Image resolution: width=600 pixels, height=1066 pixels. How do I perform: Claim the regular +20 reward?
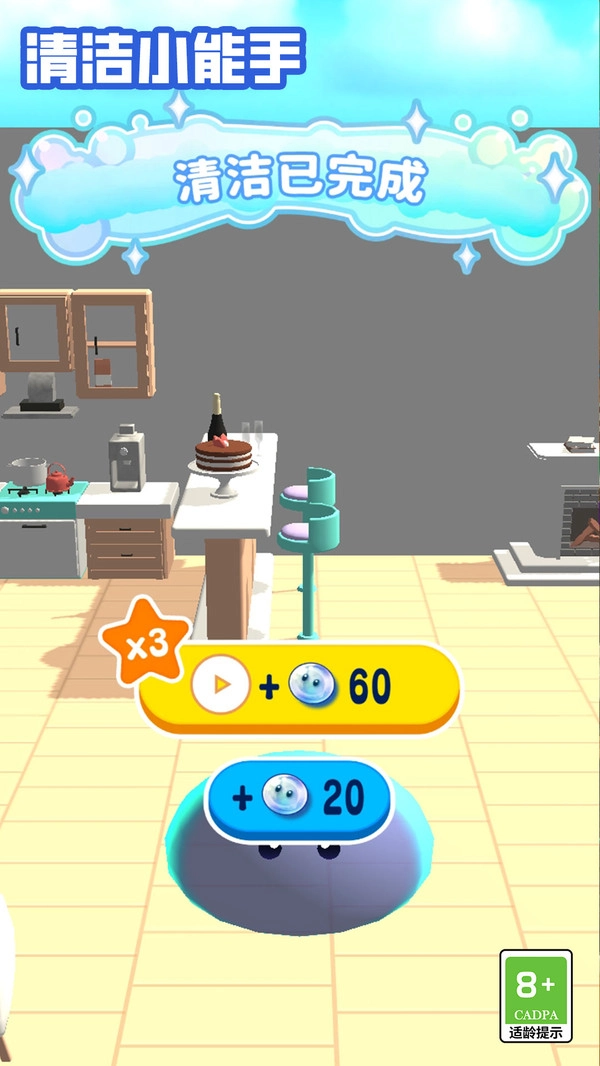[x=298, y=797]
